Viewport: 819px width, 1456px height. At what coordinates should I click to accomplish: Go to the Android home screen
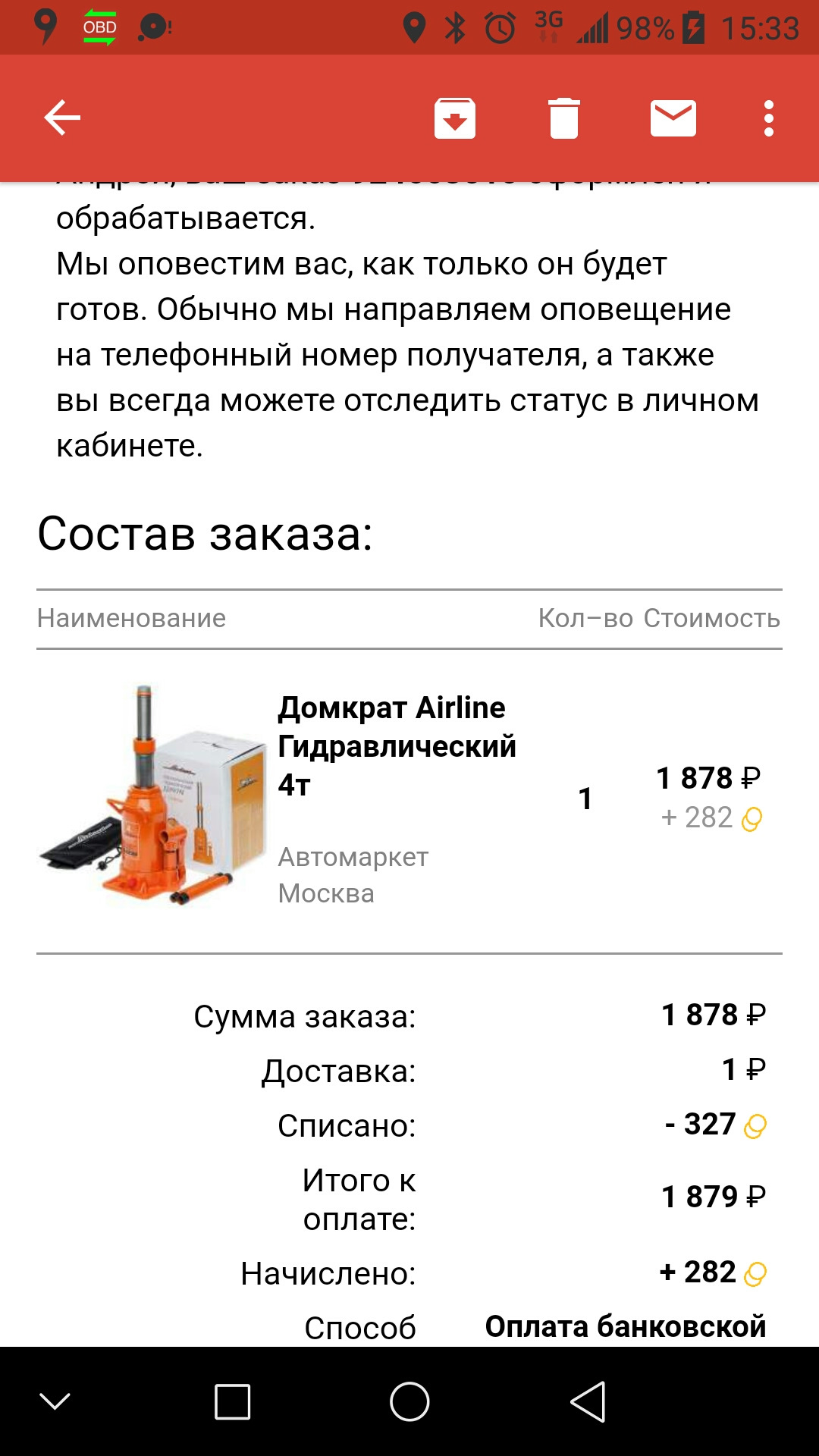[x=409, y=1401]
